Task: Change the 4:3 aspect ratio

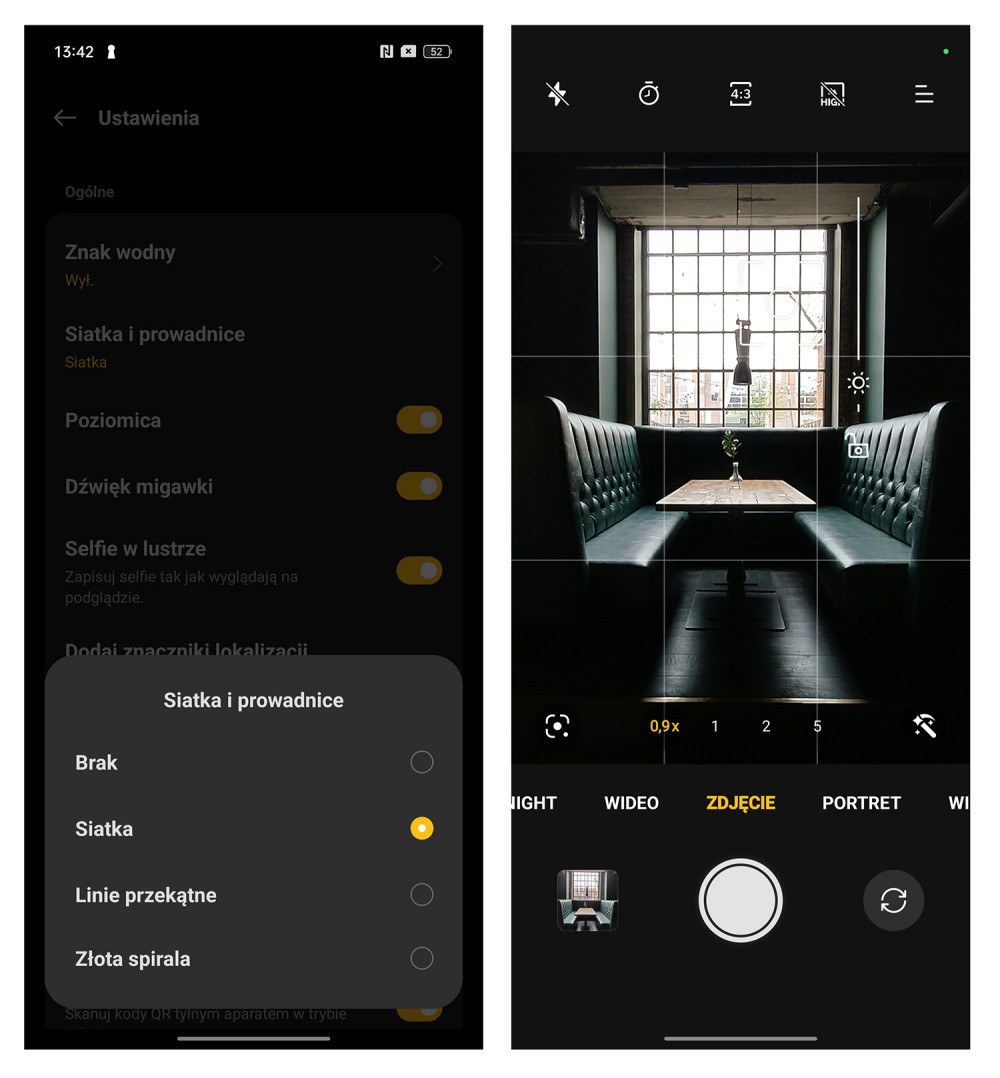Action: coord(740,94)
